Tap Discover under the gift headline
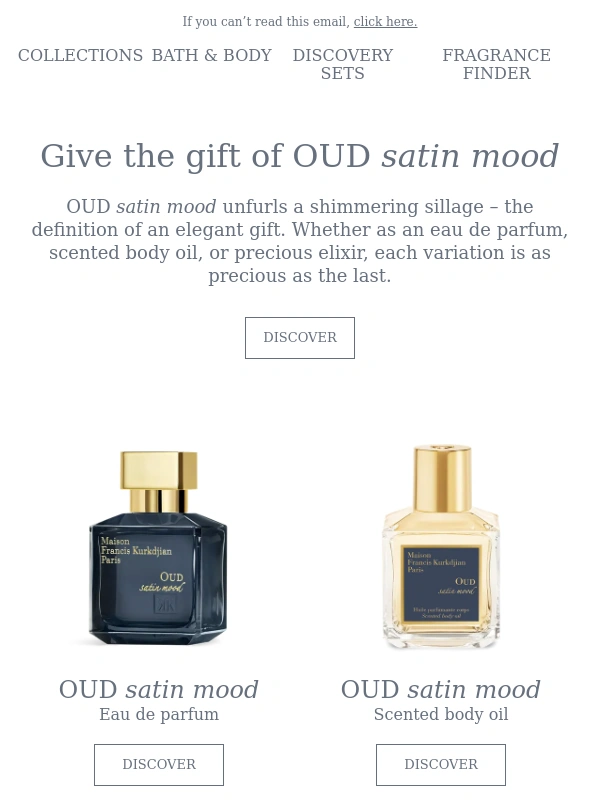This screenshot has width=600, height=800. click(300, 338)
